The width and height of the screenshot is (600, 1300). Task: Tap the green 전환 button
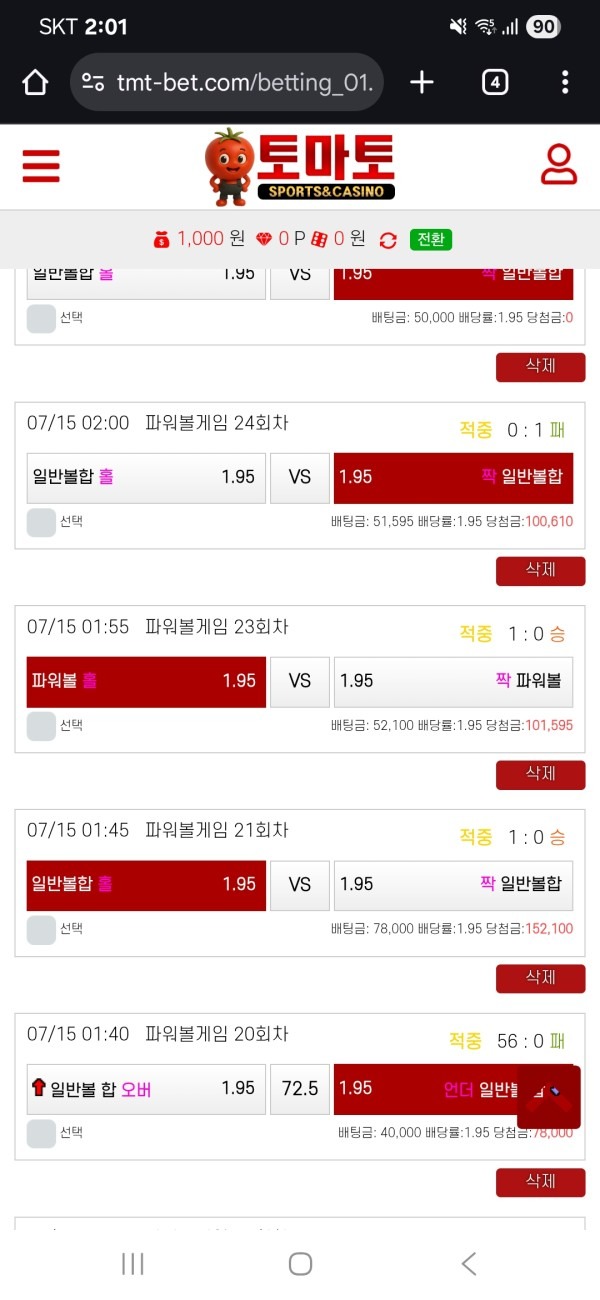coord(430,239)
